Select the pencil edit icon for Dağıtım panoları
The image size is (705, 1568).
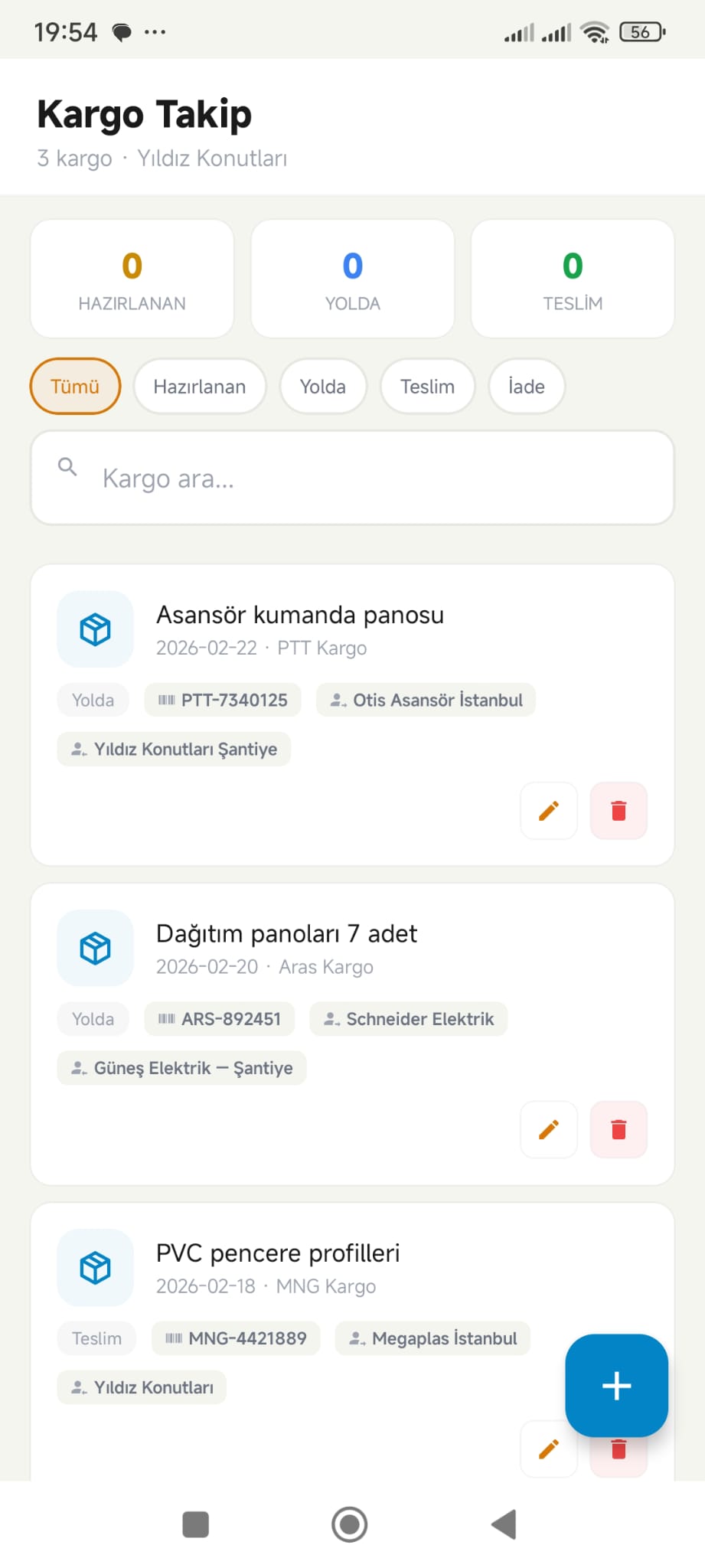point(548,1129)
